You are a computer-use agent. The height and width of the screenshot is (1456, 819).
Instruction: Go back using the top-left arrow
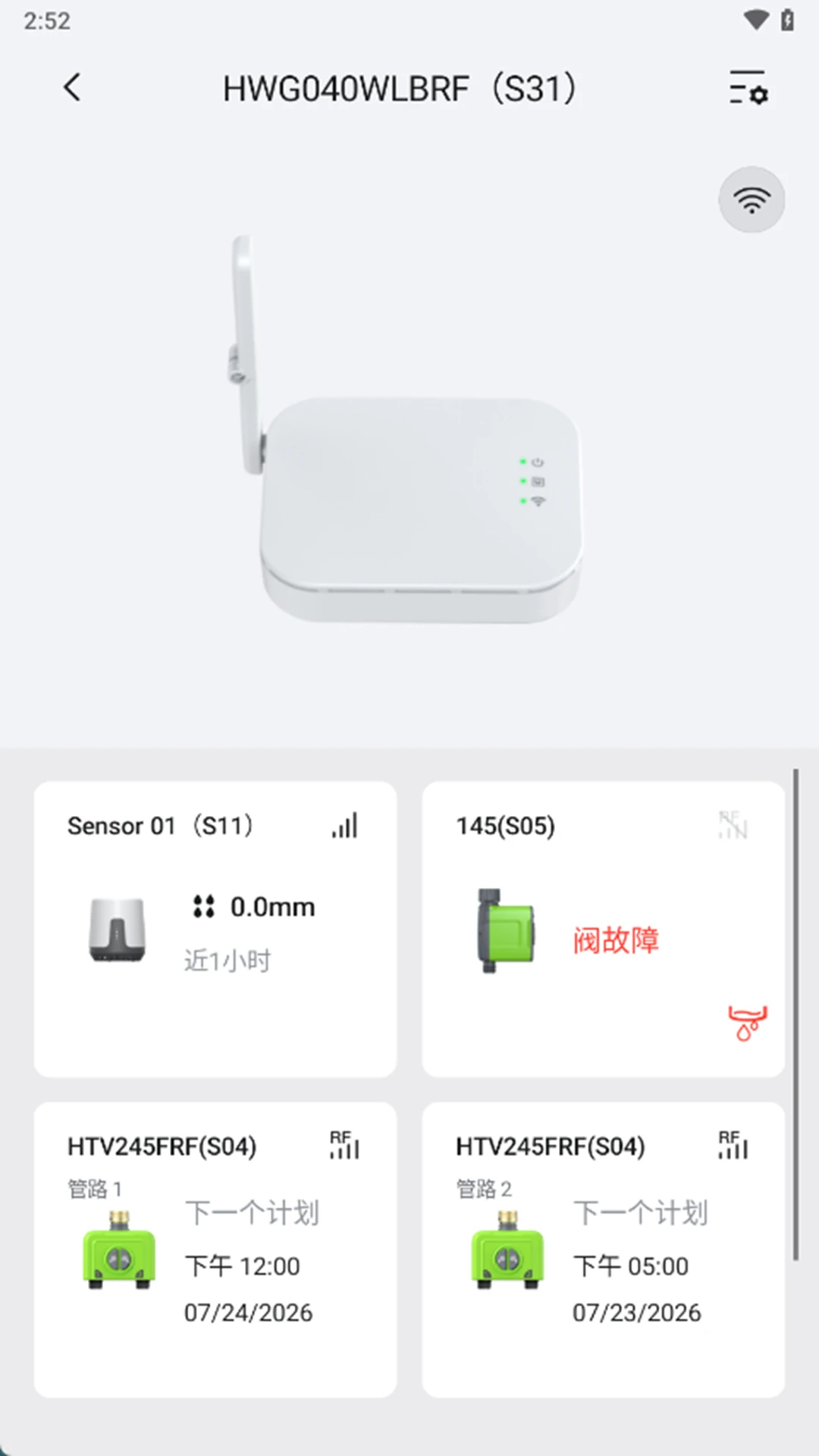click(72, 88)
